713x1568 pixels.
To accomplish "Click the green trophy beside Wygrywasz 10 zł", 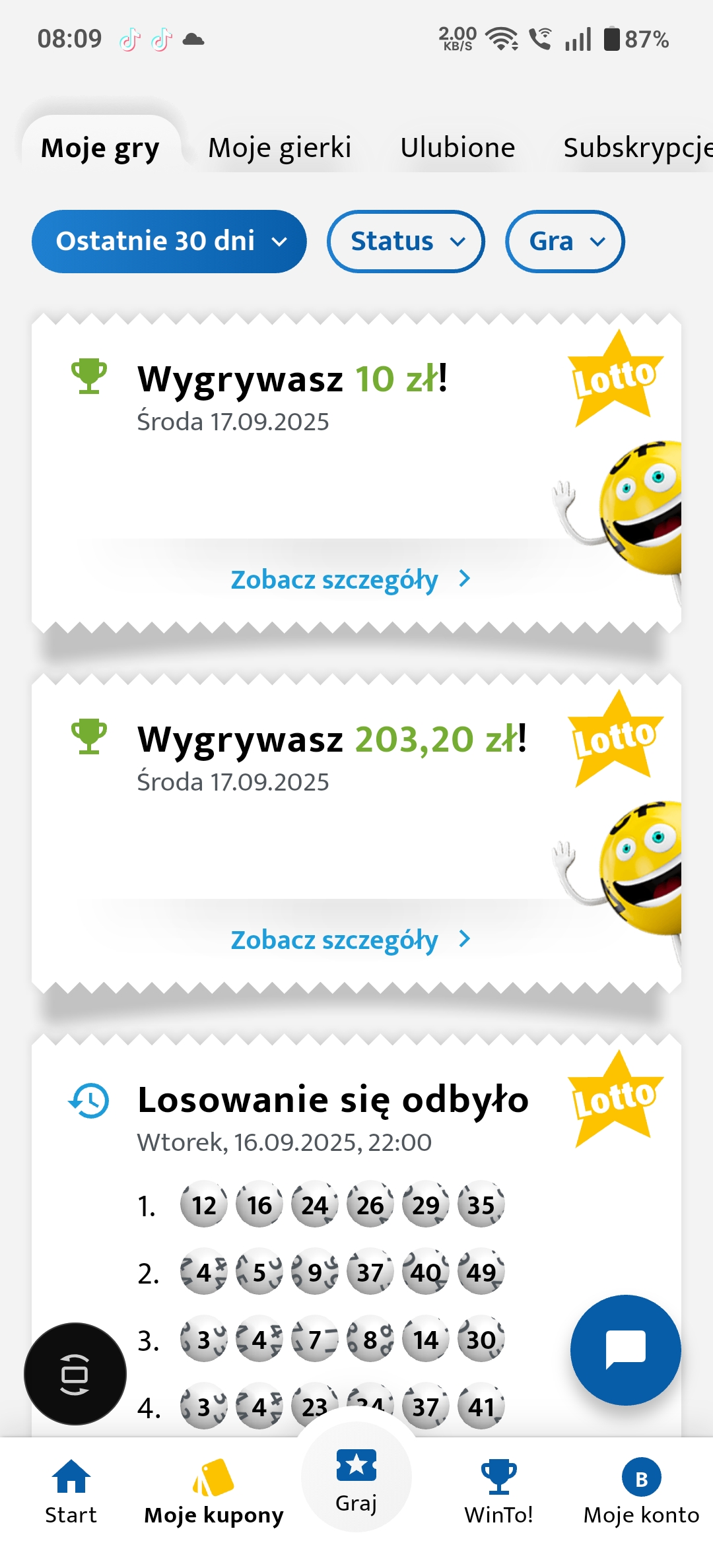I will tap(88, 376).
